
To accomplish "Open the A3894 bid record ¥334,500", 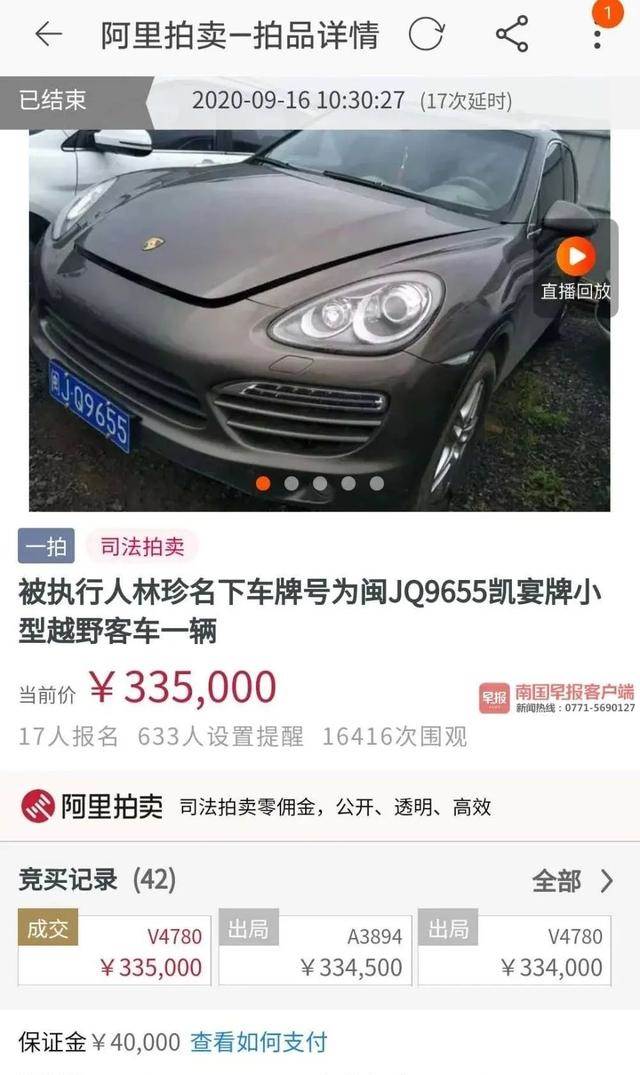I will 315,951.
